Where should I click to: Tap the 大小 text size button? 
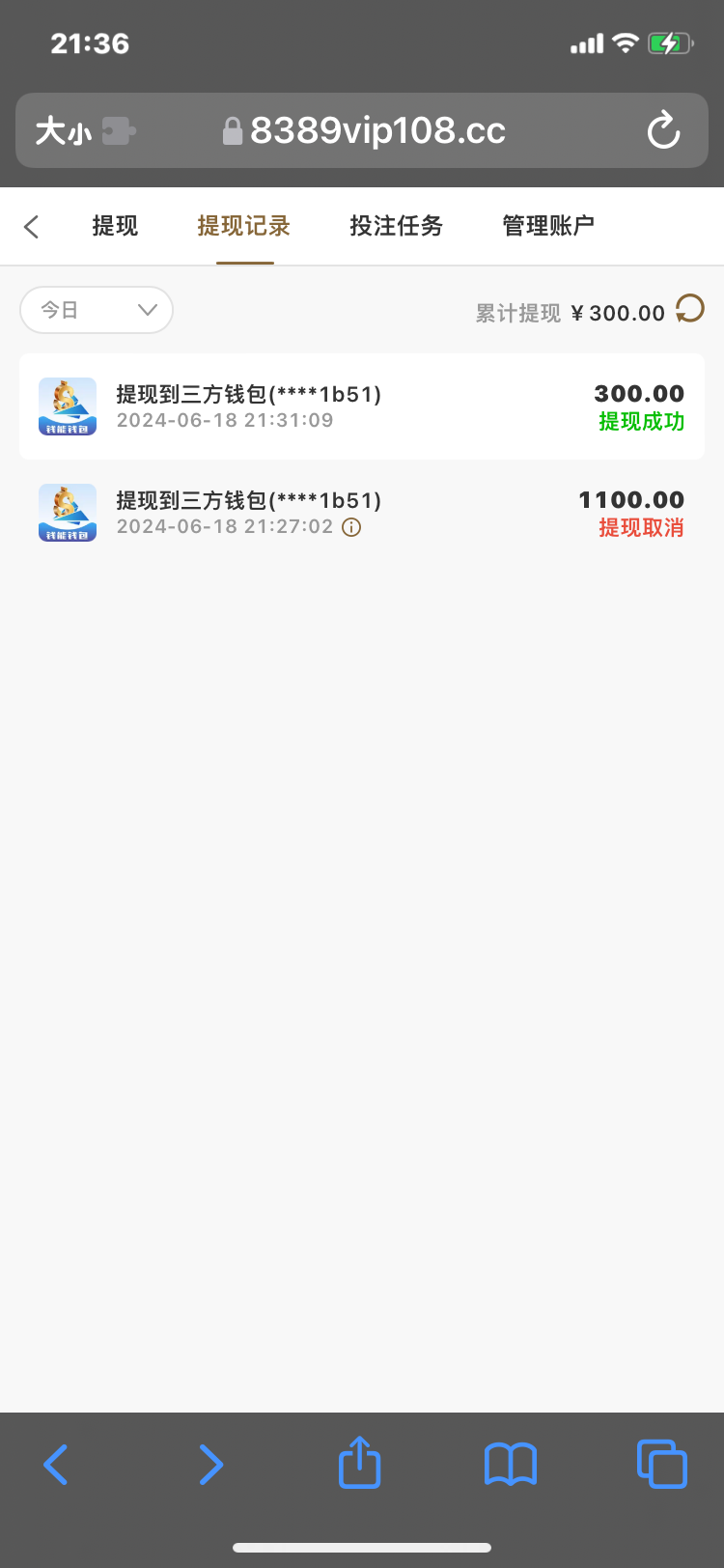click(64, 130)
